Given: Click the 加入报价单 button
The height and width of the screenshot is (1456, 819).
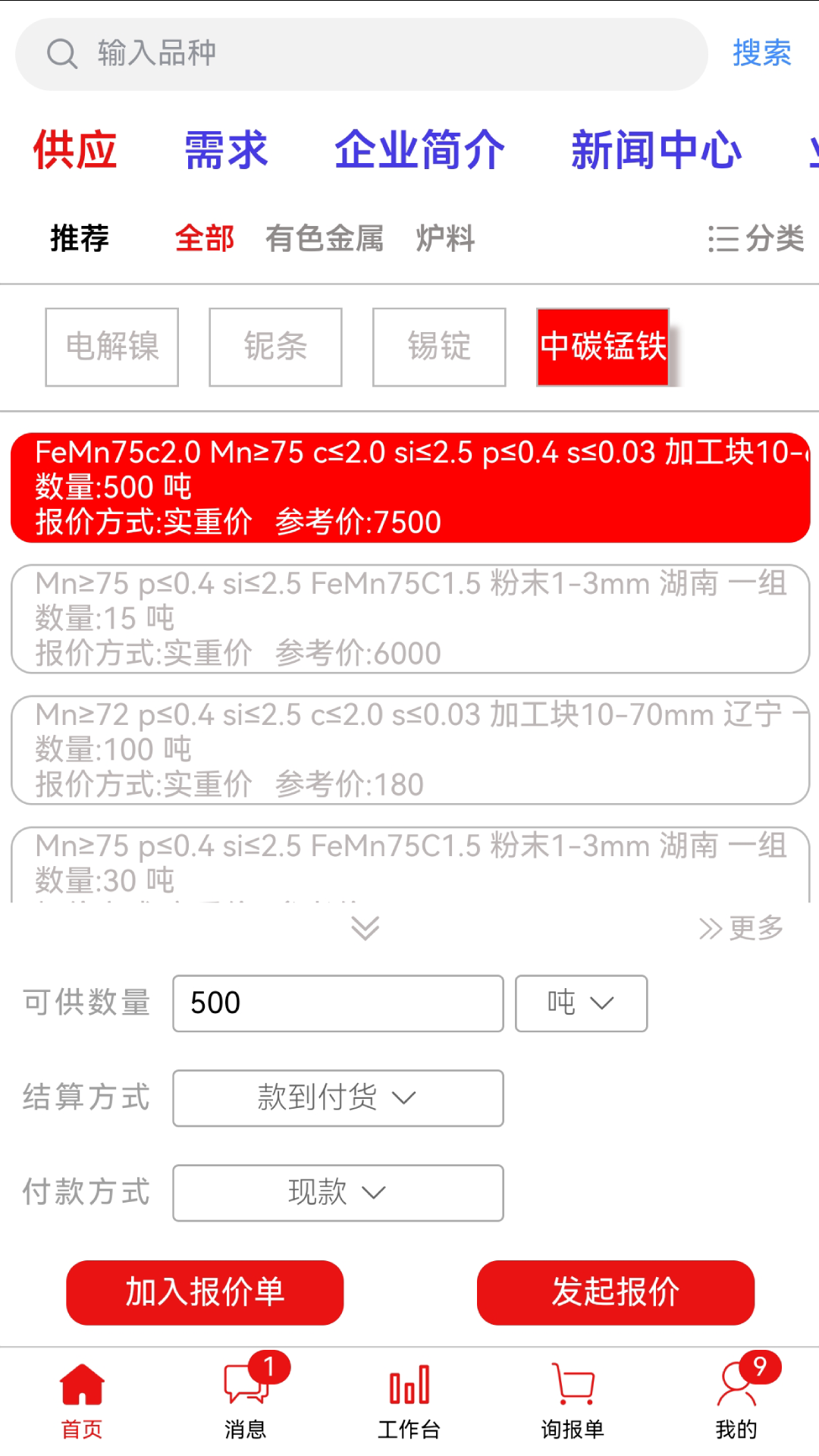Looking at the screenshot, I should tap(204, 1293).
